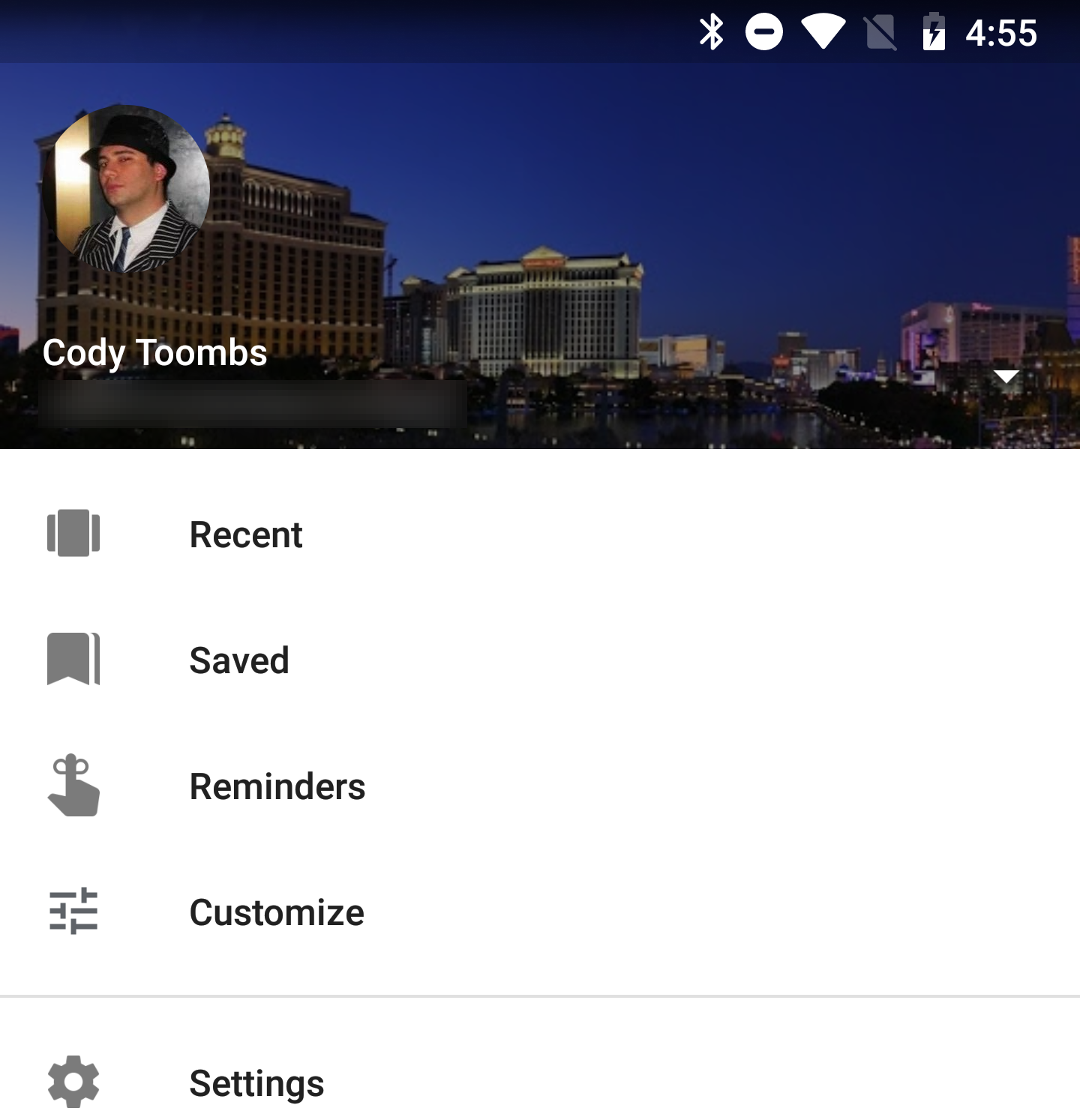Open Settings

click(x=256, y=1083)
